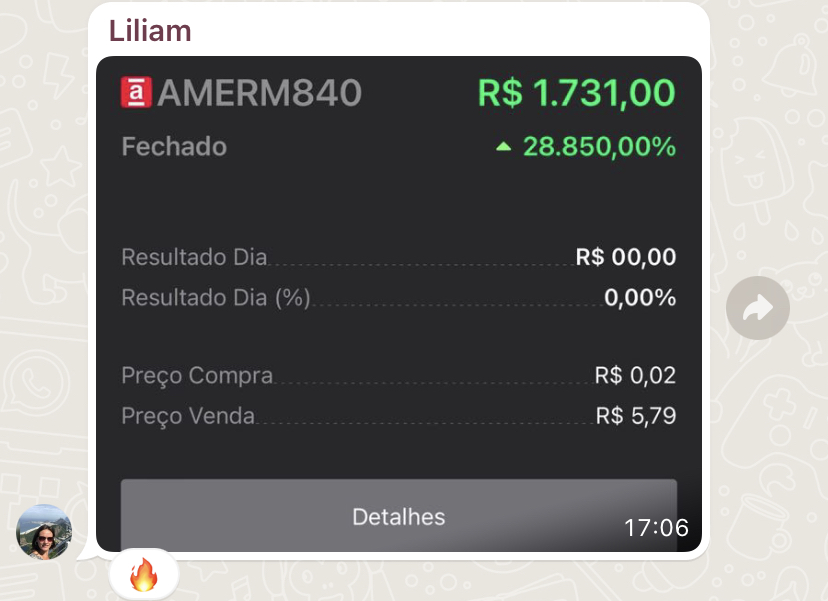The width and height of the screenshot is (828, 601).
Task: Forward Liliam's image message
Action: tap(757, 309)
